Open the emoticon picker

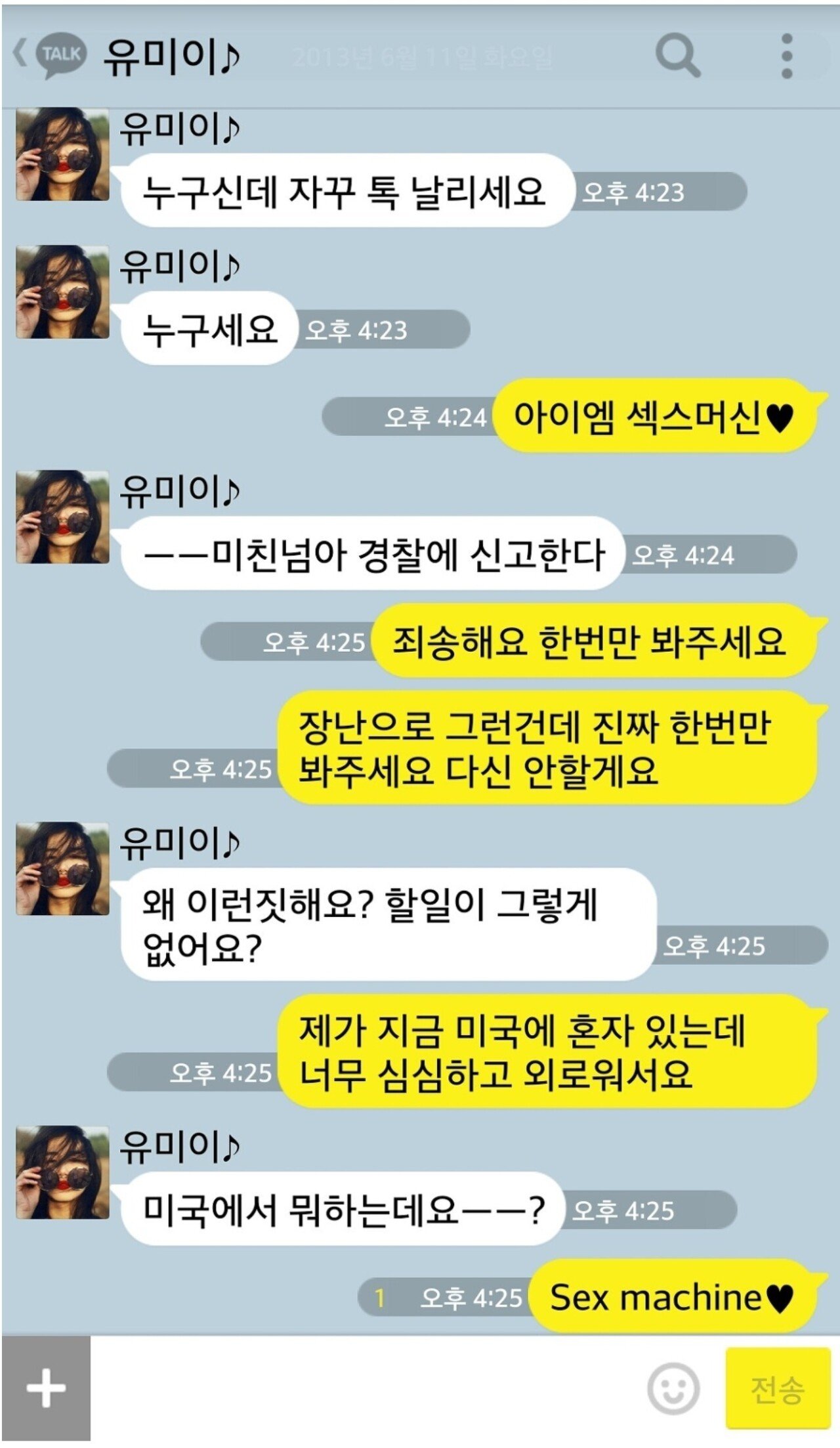point(672,1389)
